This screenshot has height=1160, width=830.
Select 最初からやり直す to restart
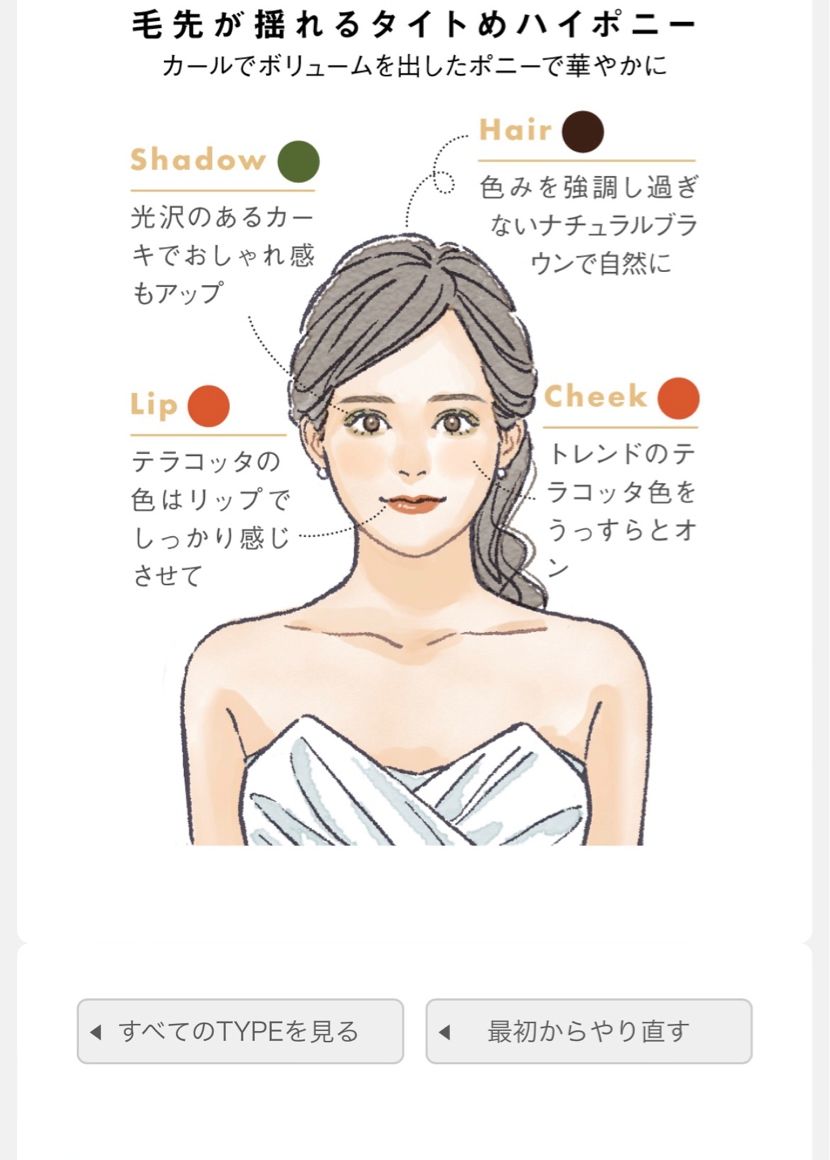[588, 1031]
